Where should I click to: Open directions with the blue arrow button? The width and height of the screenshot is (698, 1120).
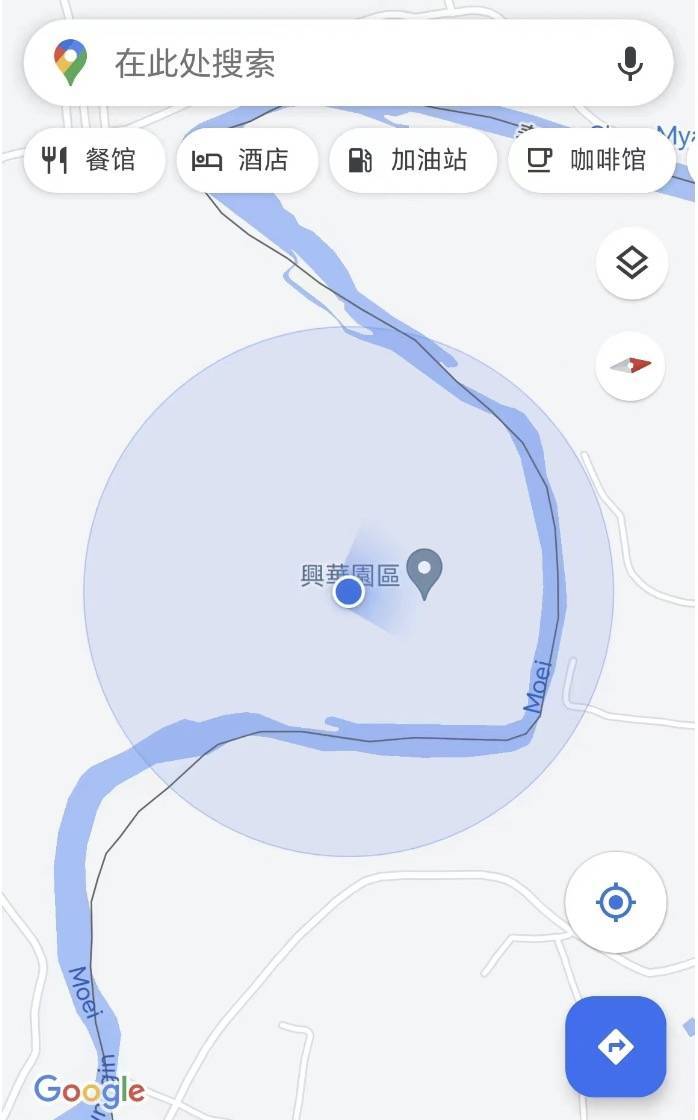pyautogui.click(x=615, y=1047)
